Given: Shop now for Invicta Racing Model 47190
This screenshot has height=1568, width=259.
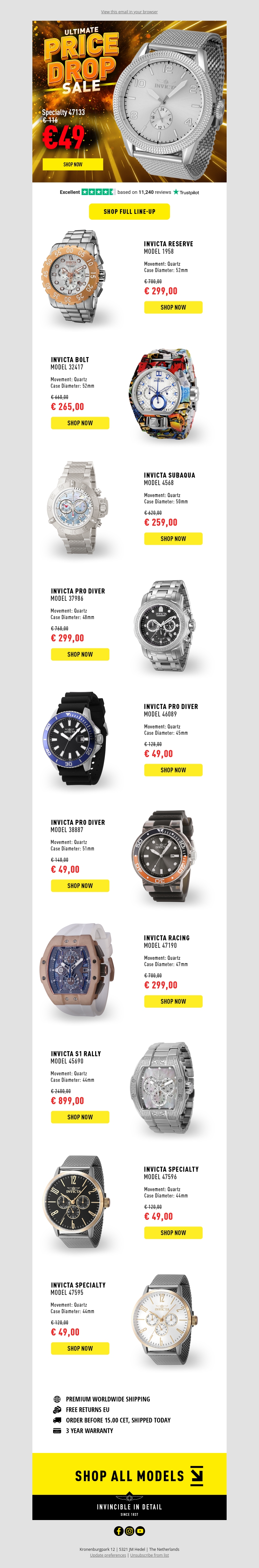Looking at the screenshot, I should (173, 1001).
